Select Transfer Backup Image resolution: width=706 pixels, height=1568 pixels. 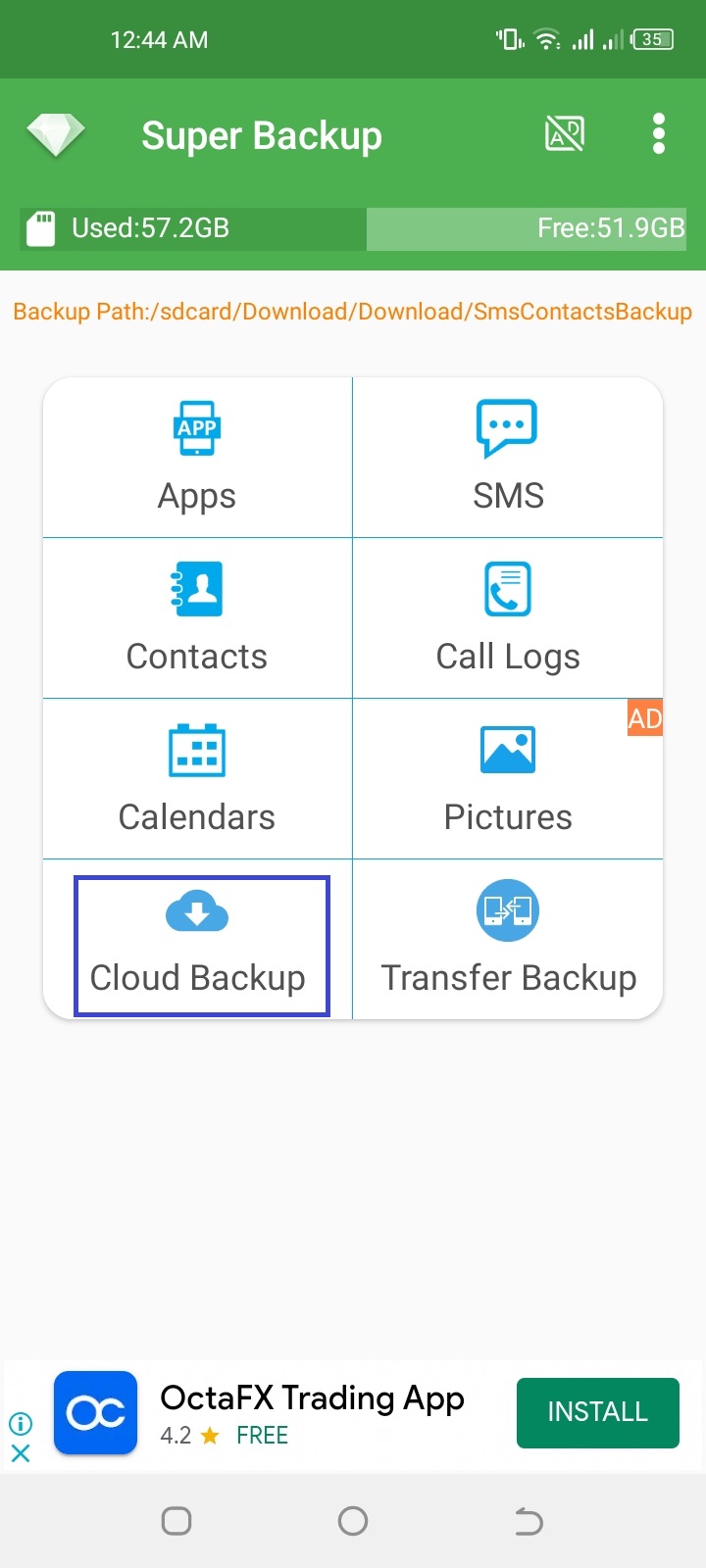(x=508, y=939)
